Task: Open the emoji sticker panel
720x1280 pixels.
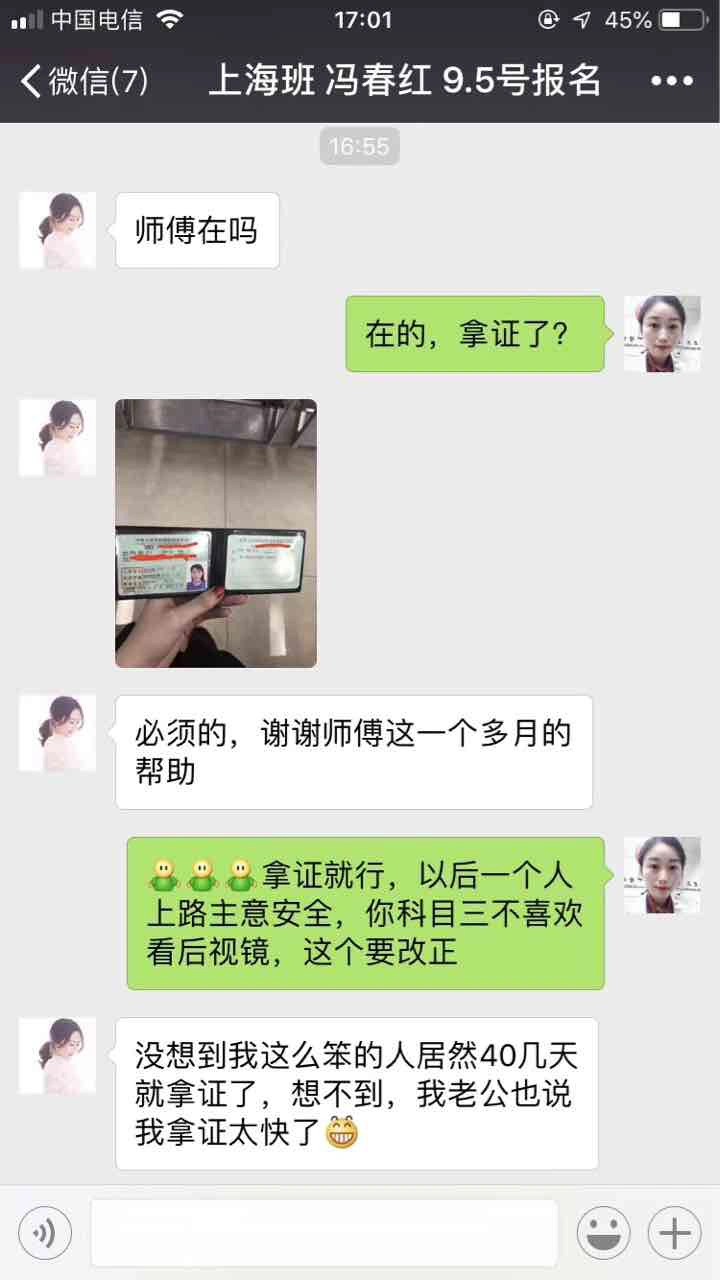Action: [x=603, y=1233]
